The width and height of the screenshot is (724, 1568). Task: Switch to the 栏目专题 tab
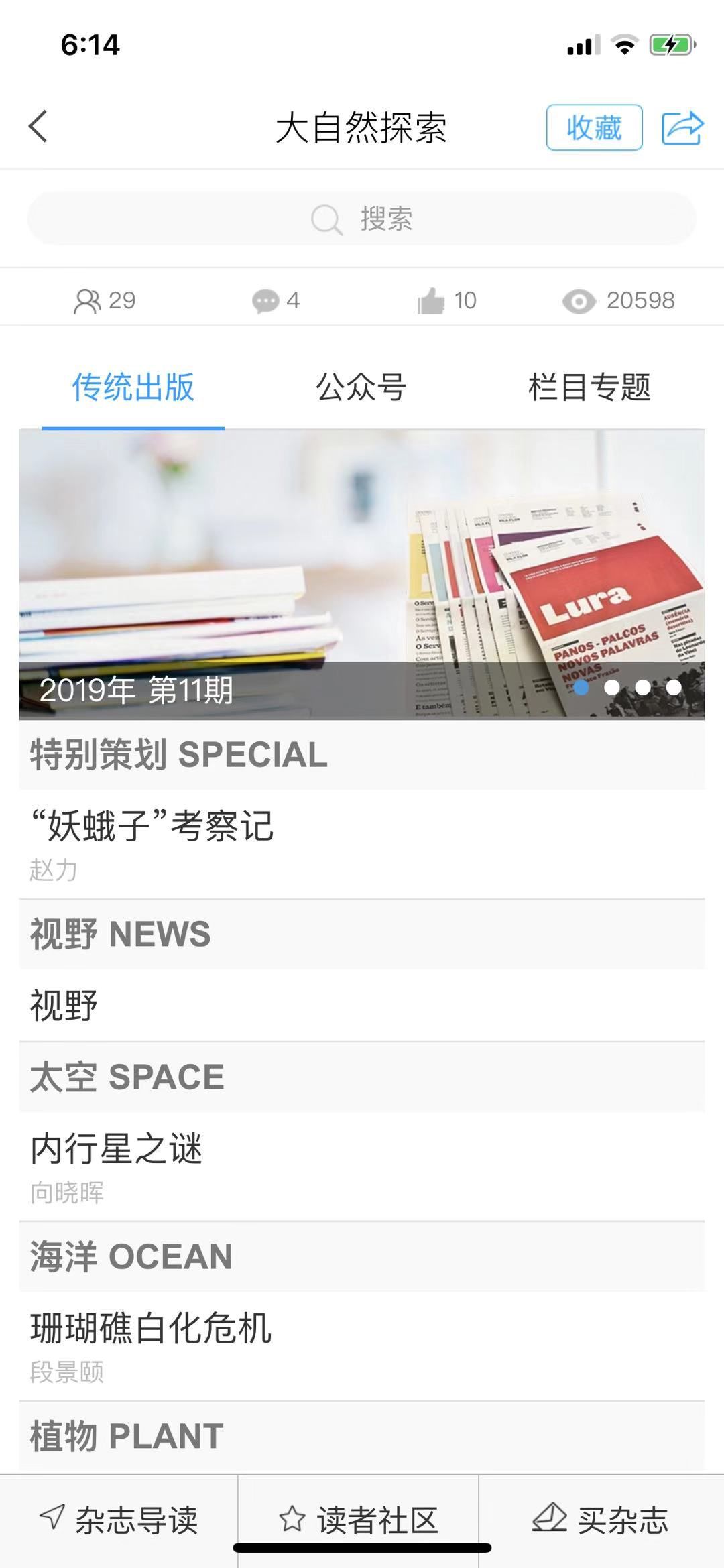pos(589,387)
